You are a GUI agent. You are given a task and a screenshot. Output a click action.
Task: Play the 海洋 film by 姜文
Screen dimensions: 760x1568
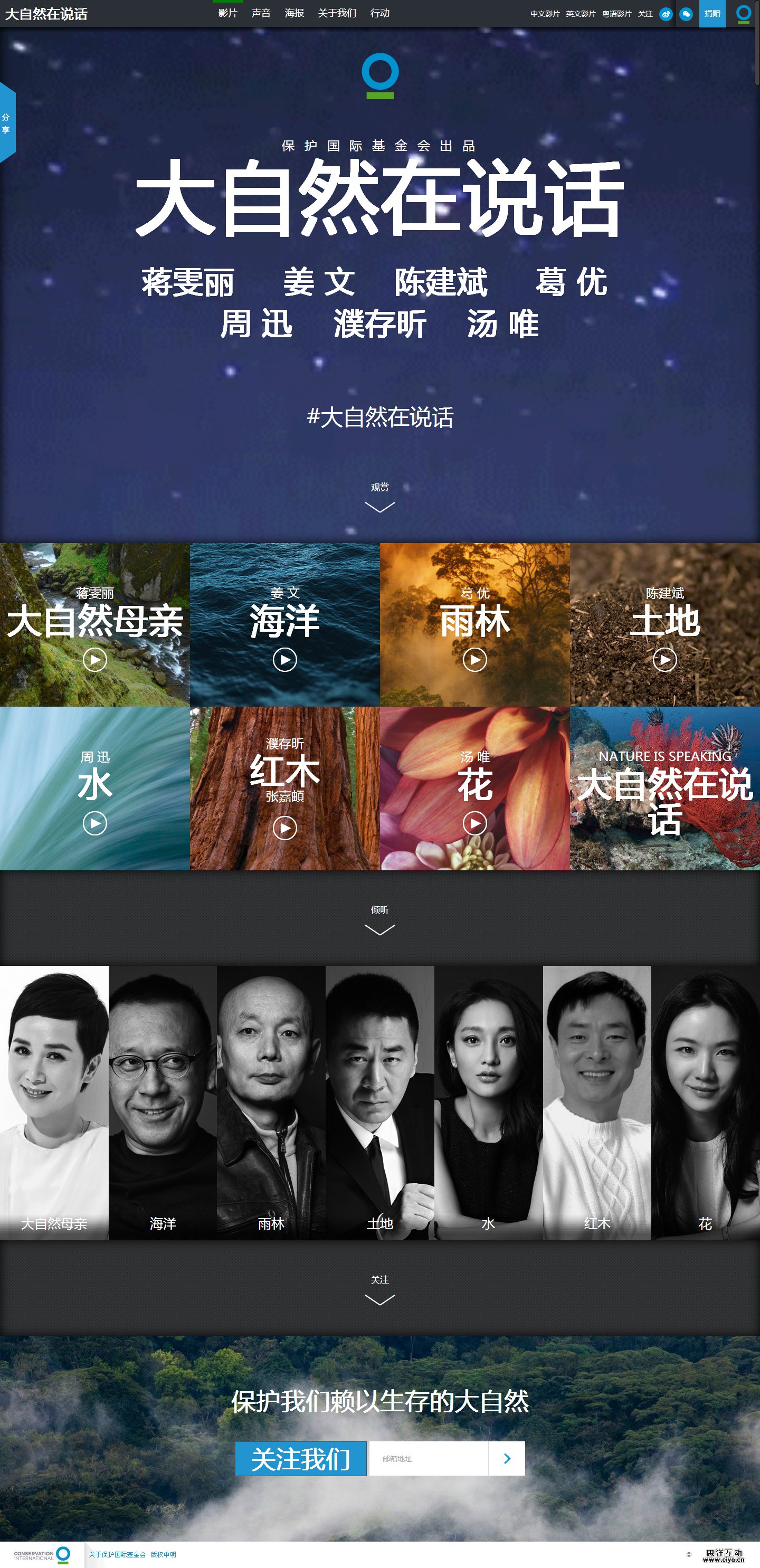click(x=285, y=660)
